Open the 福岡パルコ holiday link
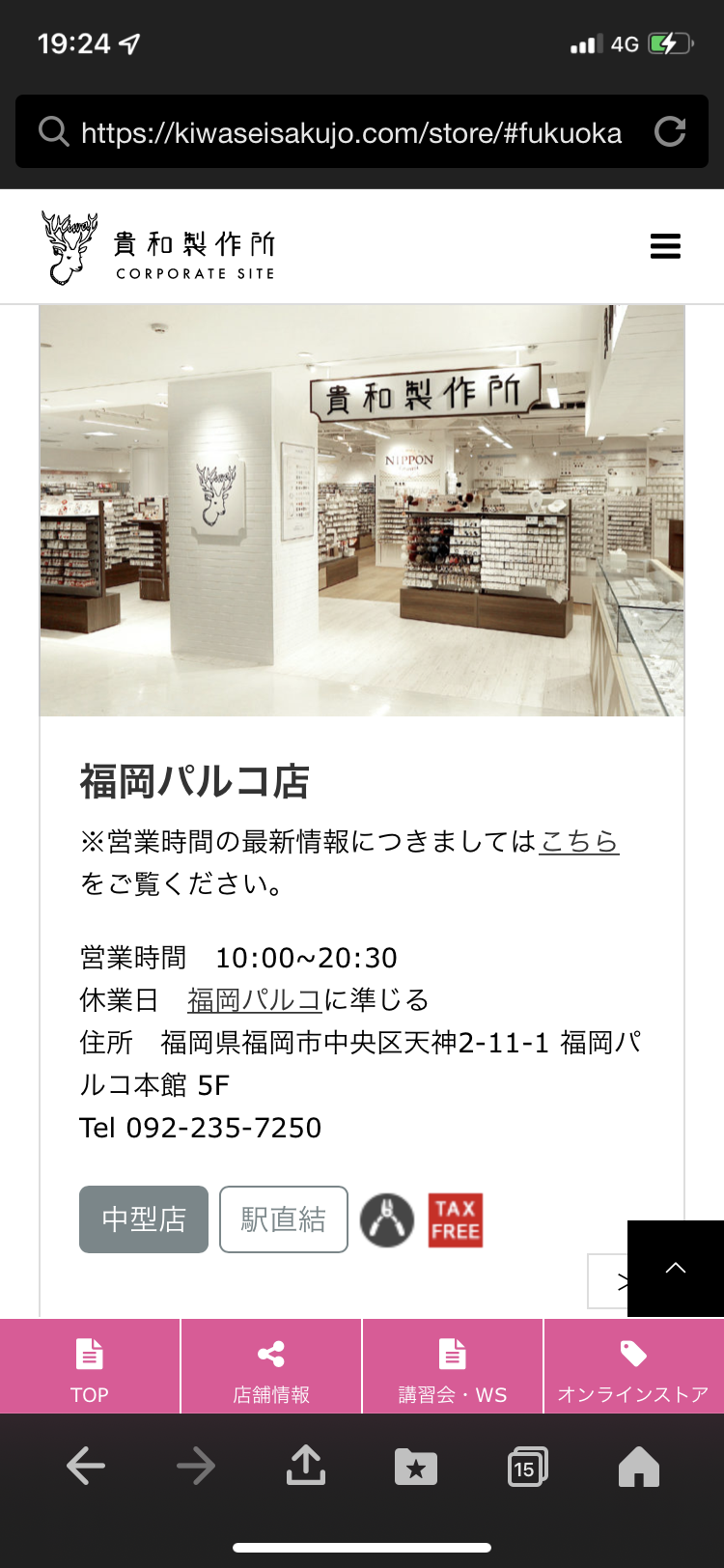Image resolution: width=724 pixels, height=1568 pixels. [255, 999]
